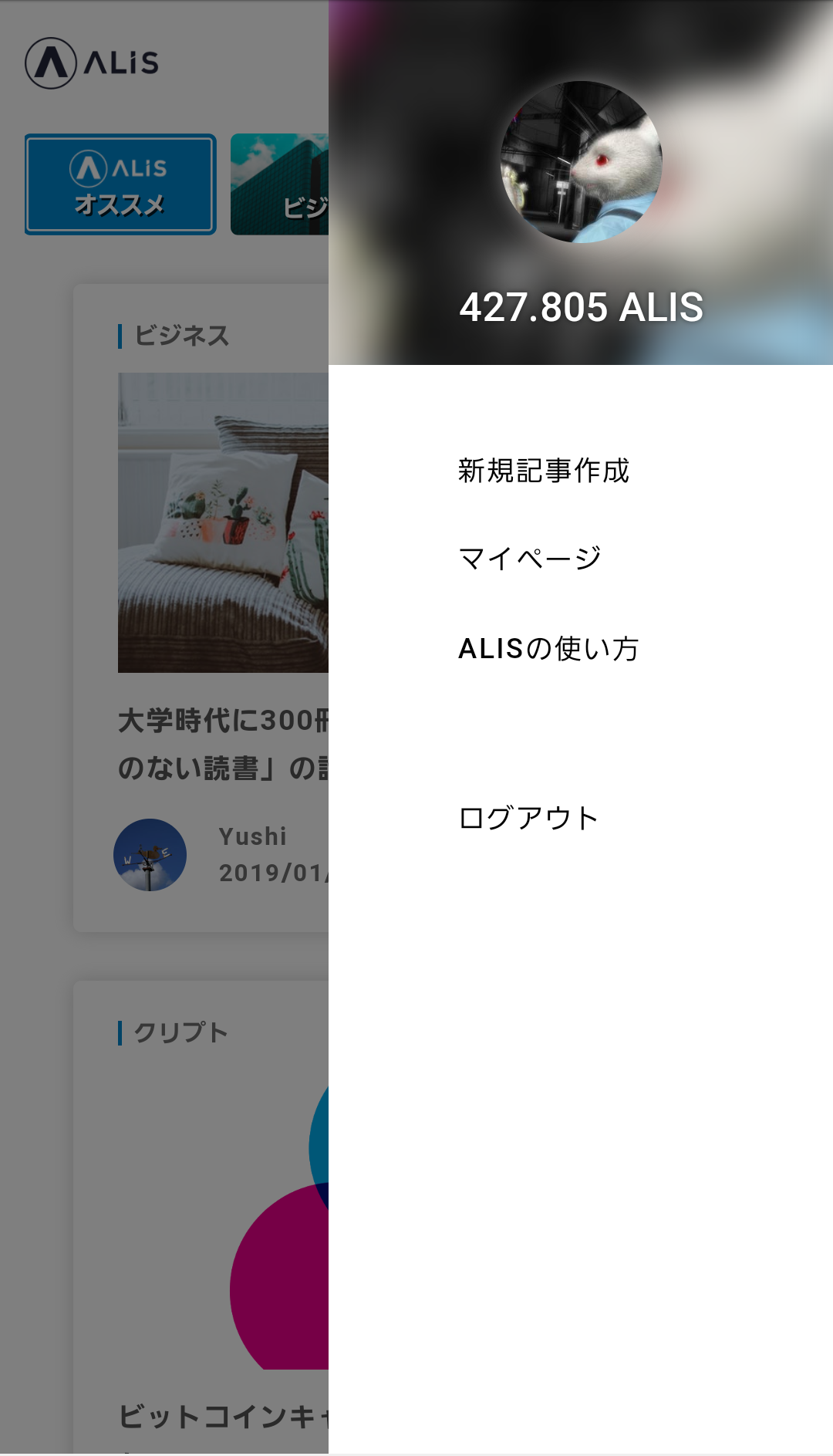
Task: Select ログアウト to sign out
Action: tap(528, 818)
